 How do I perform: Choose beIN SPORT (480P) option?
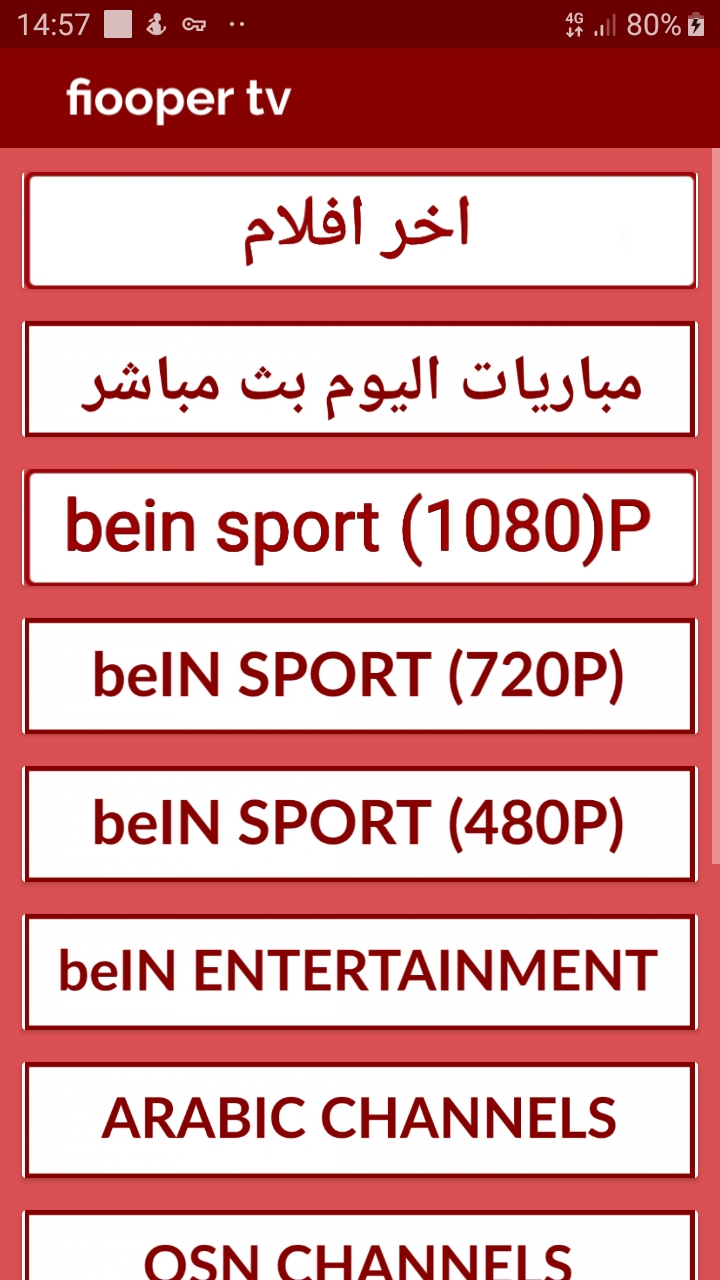(360, 823)
